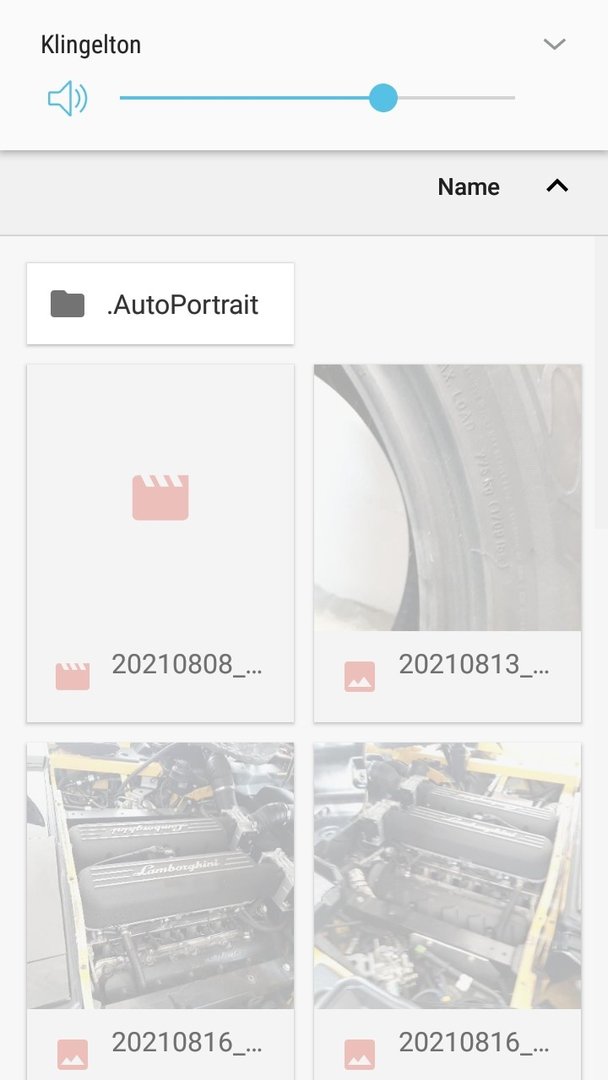Open the right Lamborghini engine photo
This screenshot has width=608, height=1080.
pyautogui.click(x=448, y=911)
